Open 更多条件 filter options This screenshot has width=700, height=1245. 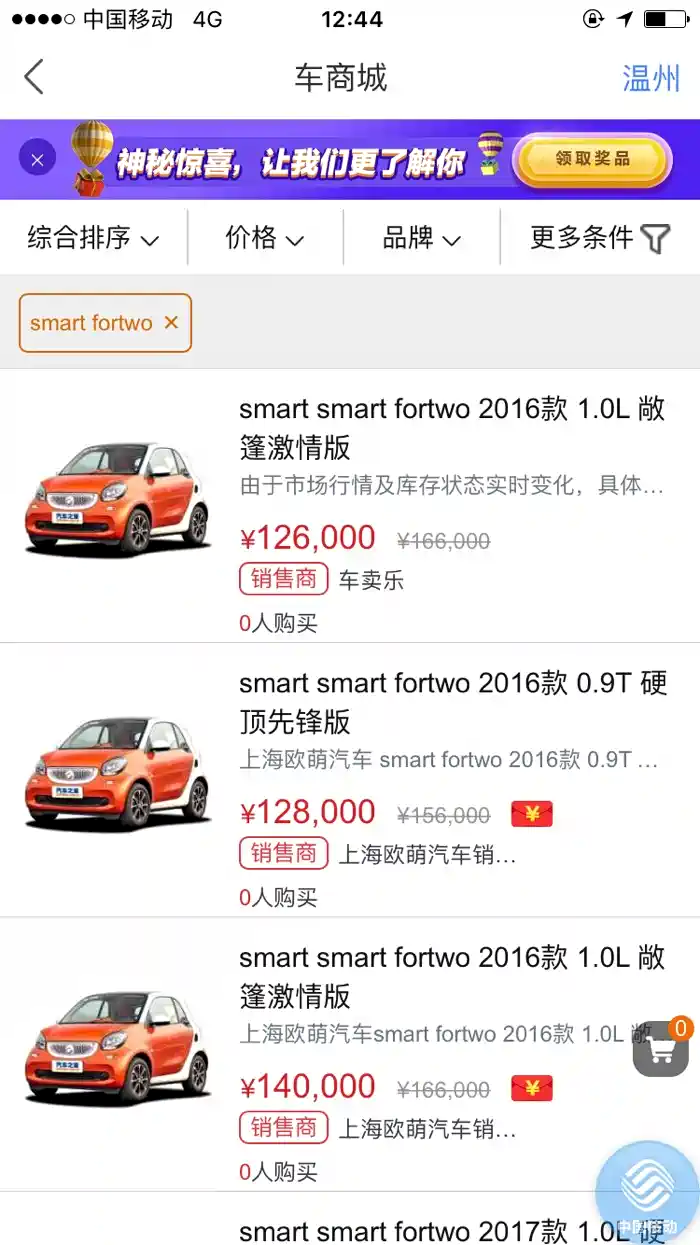click(598, 238)
